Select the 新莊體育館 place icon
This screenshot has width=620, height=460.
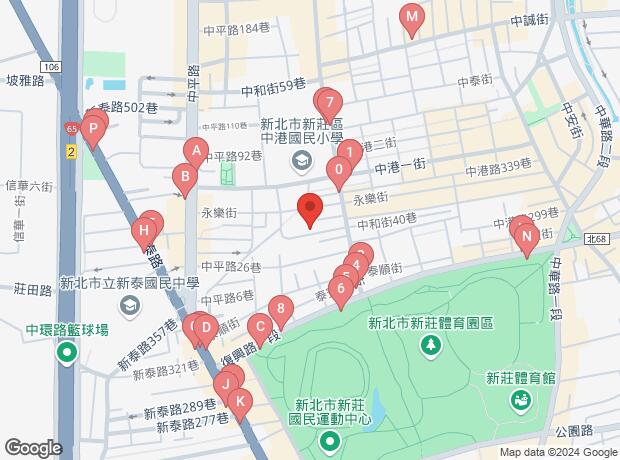click(520, 402)
